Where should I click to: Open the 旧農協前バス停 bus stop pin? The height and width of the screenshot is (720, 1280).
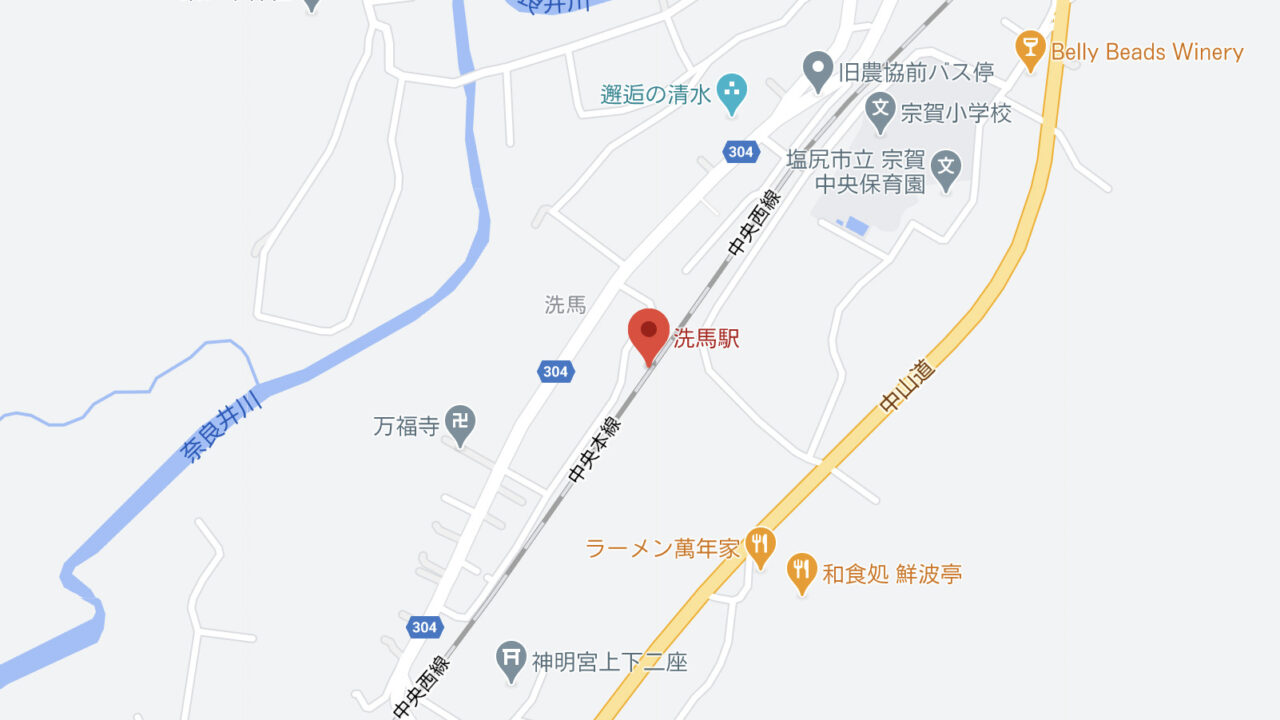(x=819, y=70)
